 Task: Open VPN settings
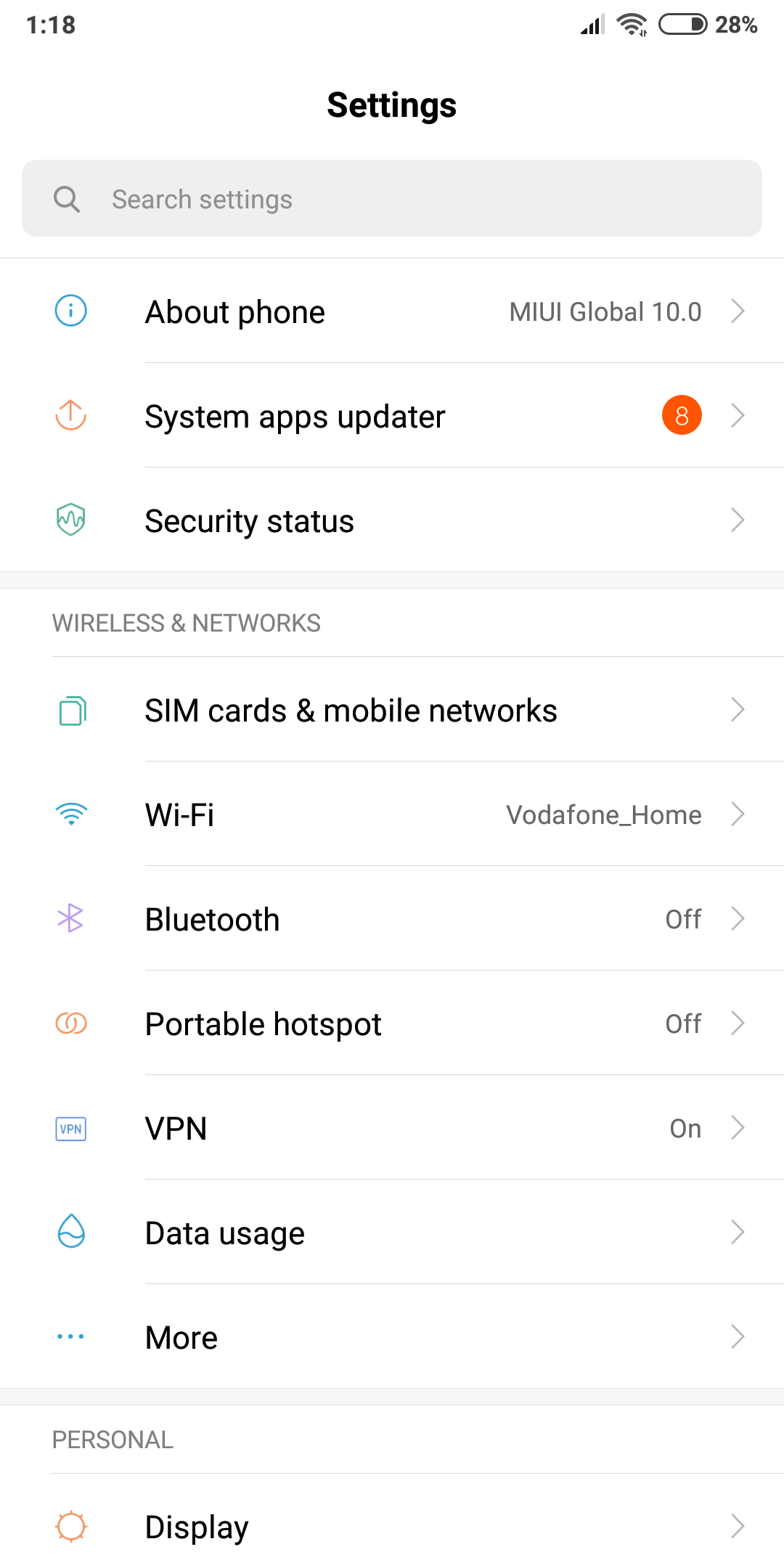tap(392, 1128)
